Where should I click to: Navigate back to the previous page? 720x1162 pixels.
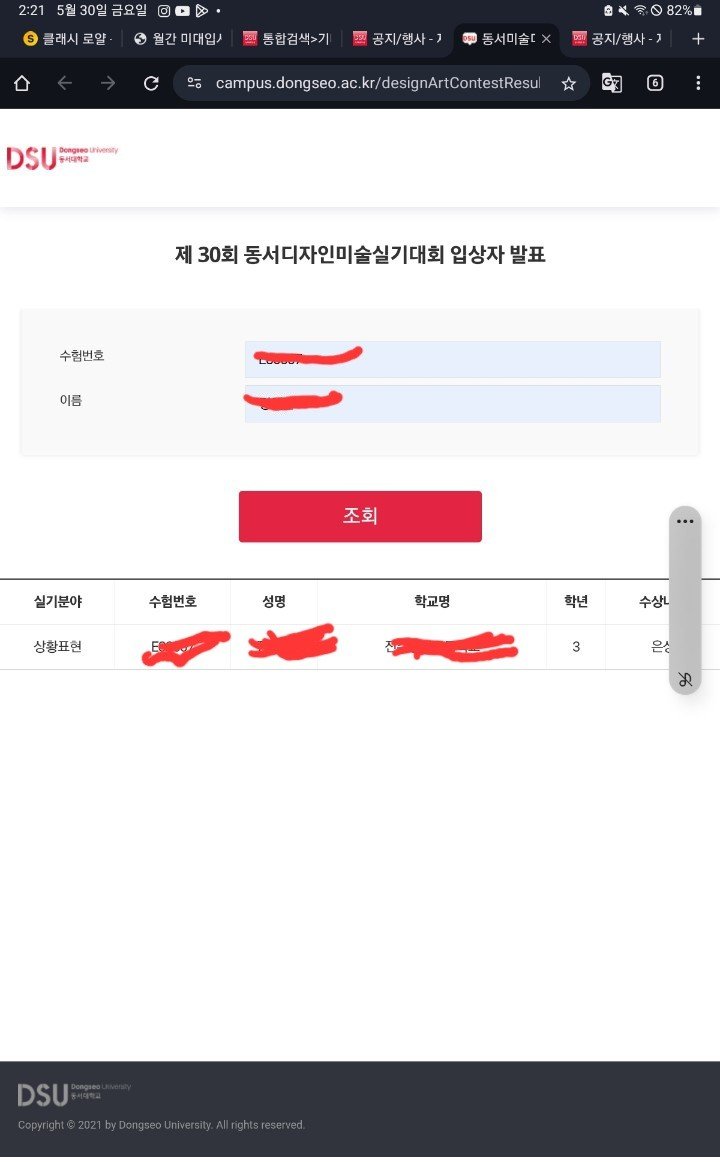pyautogui.click(x=65, y=84)
